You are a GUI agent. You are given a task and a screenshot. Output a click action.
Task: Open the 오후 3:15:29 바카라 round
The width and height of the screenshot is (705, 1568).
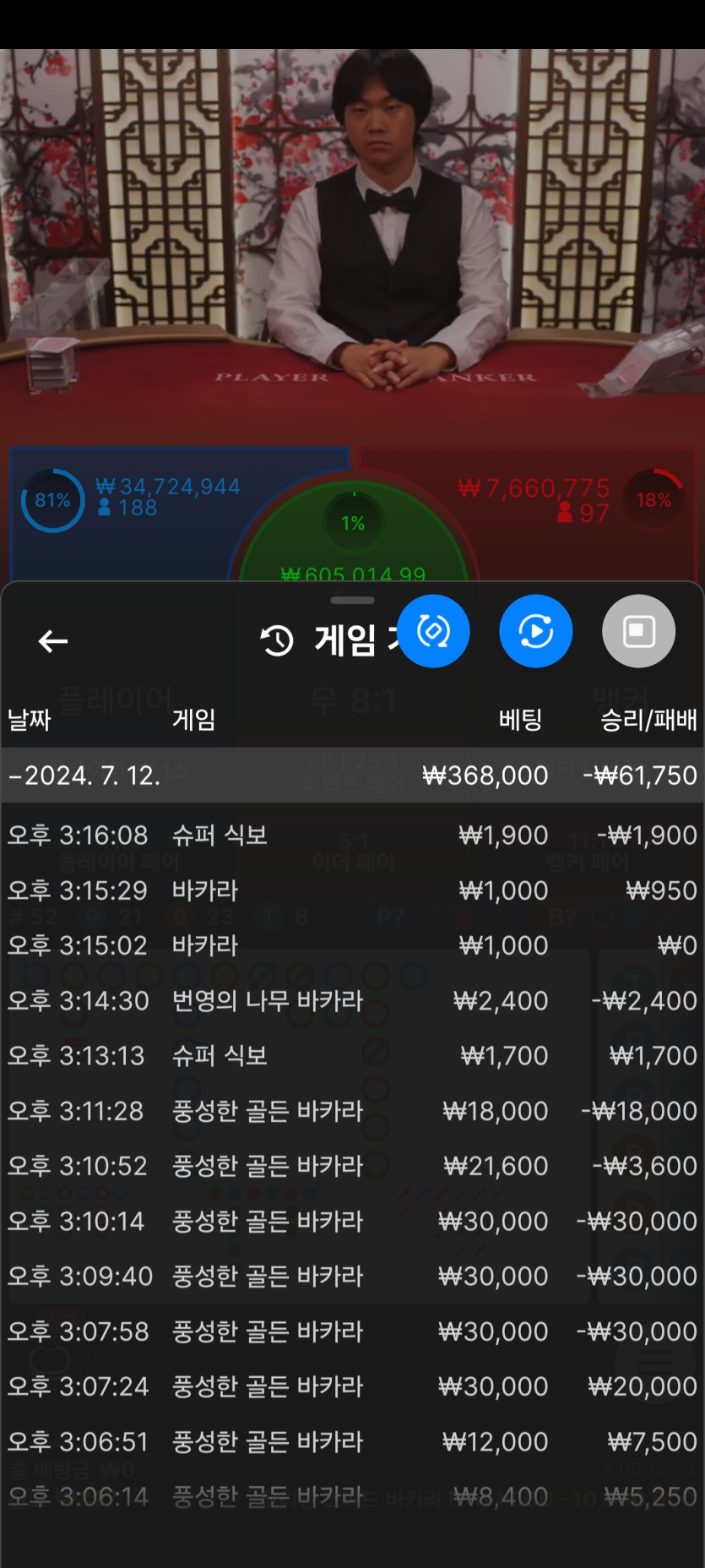coord(352,890)
